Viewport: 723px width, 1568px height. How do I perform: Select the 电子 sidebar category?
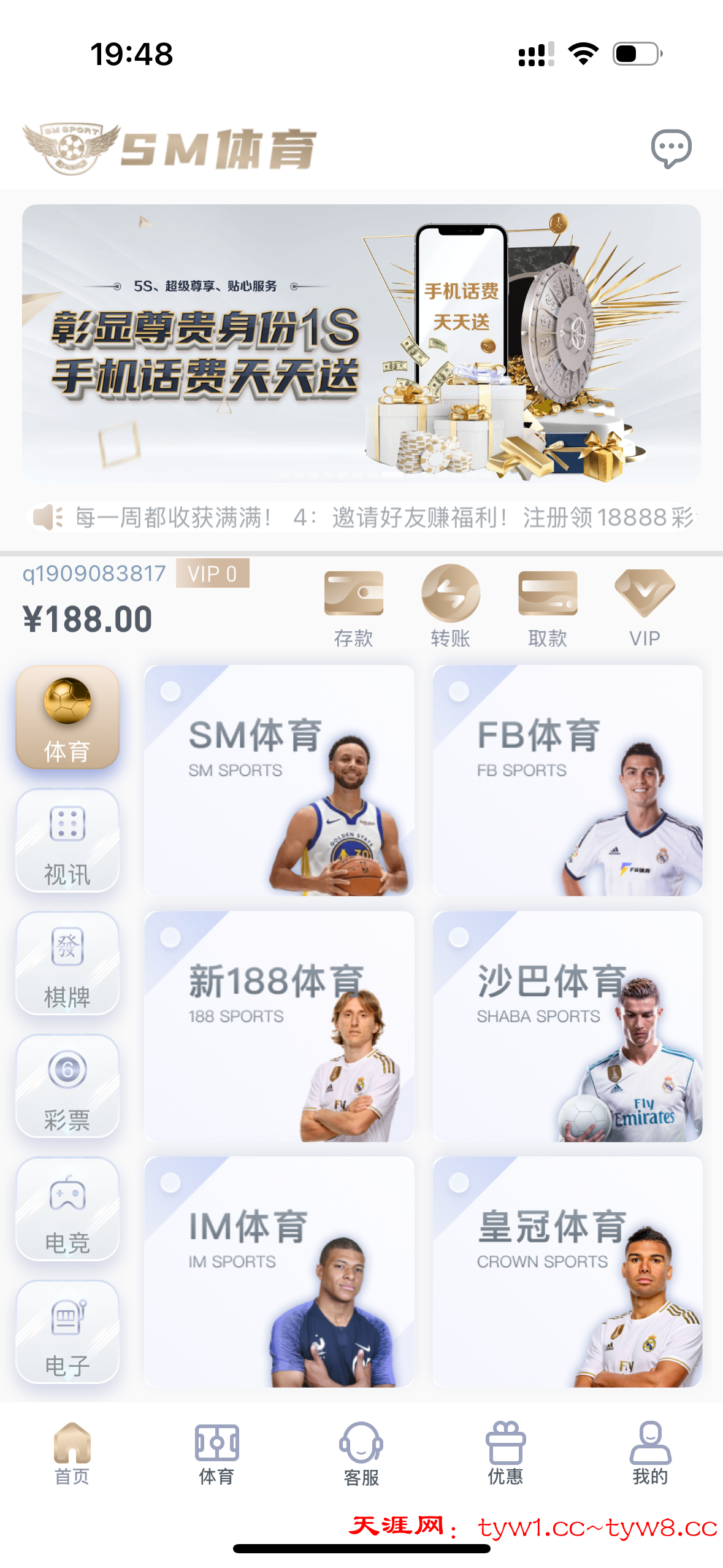(x=67, y=1332)
